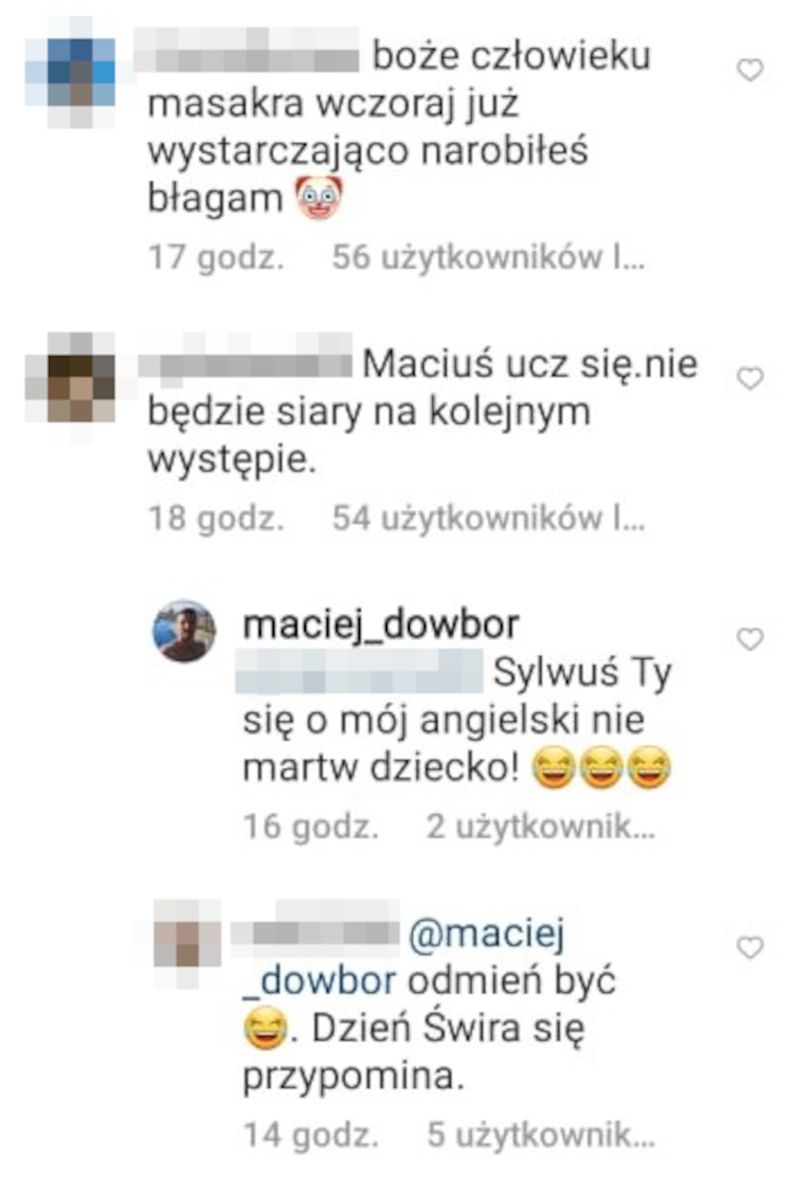This screenshot has width=800, height=1177.
Task: View the 54 users who liked the comment
Action: click(487, 519)
